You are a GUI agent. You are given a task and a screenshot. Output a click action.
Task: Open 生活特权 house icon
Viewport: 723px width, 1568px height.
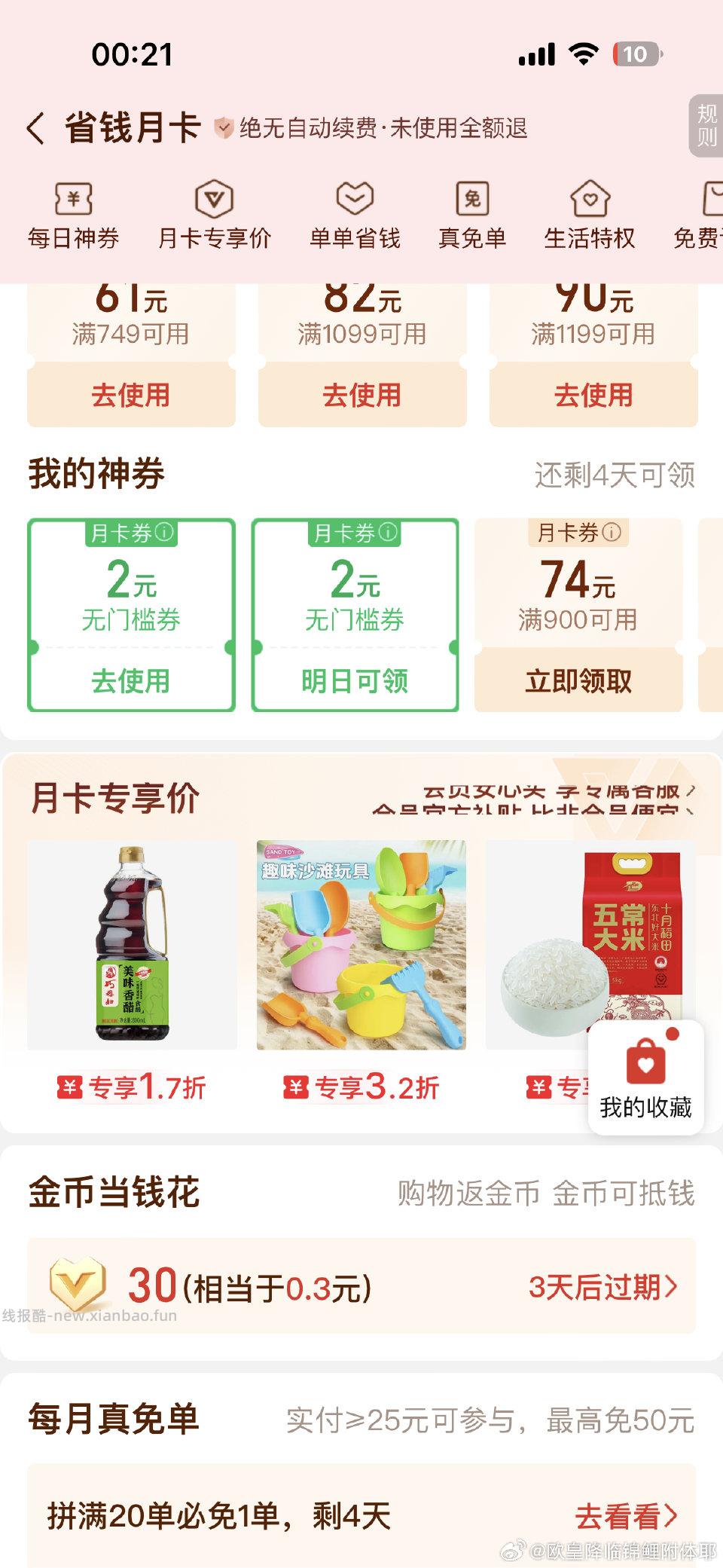(x=591, y=200)
